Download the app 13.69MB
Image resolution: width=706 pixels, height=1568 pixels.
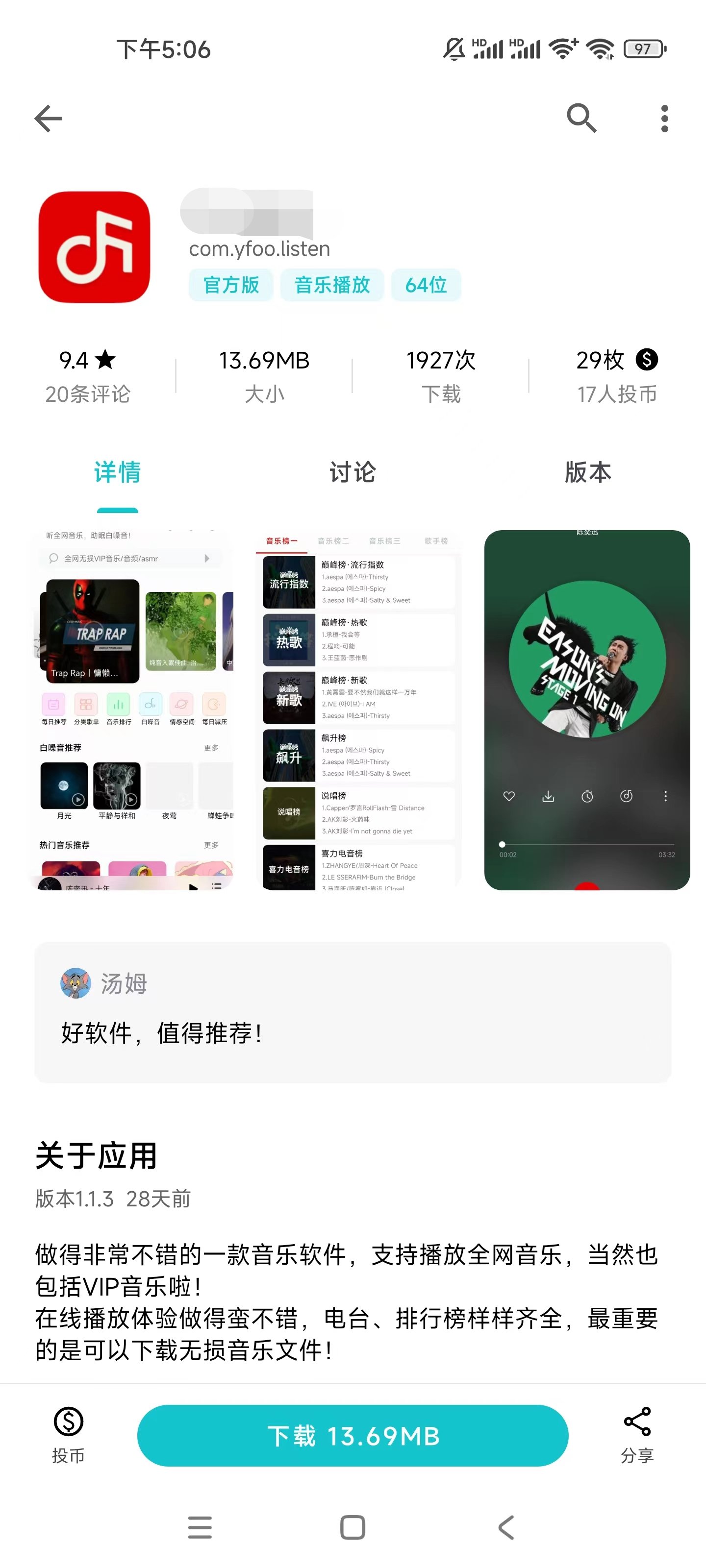click(353, 1435)
